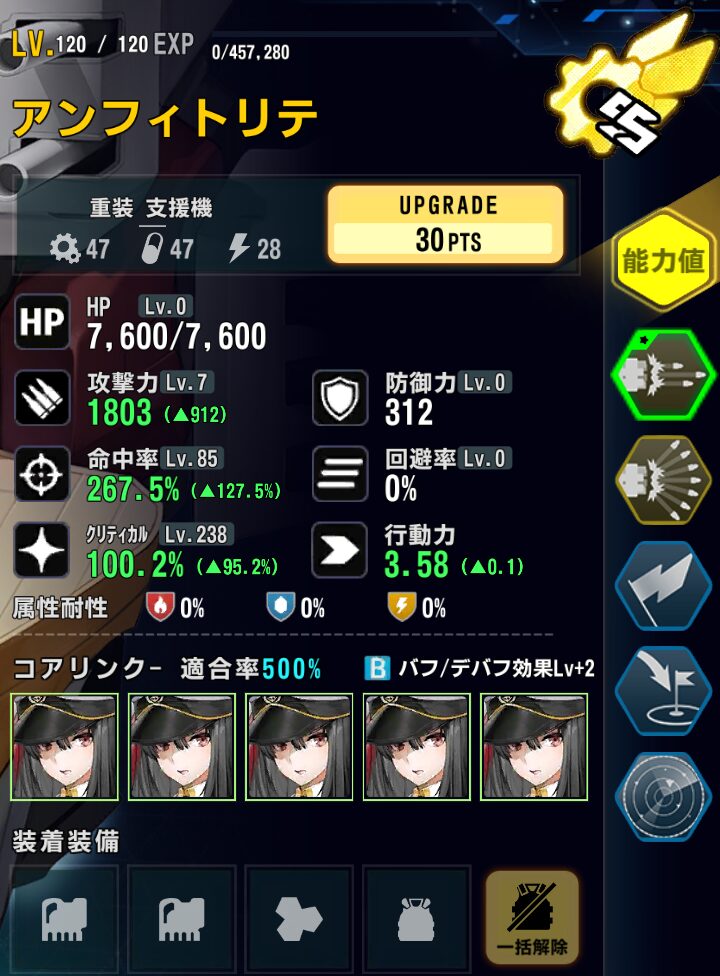The height and width of the screenshot is (976, 720).
Task: Tap the クリティカル critical stat icon
Action: click(x=43, y=550)
